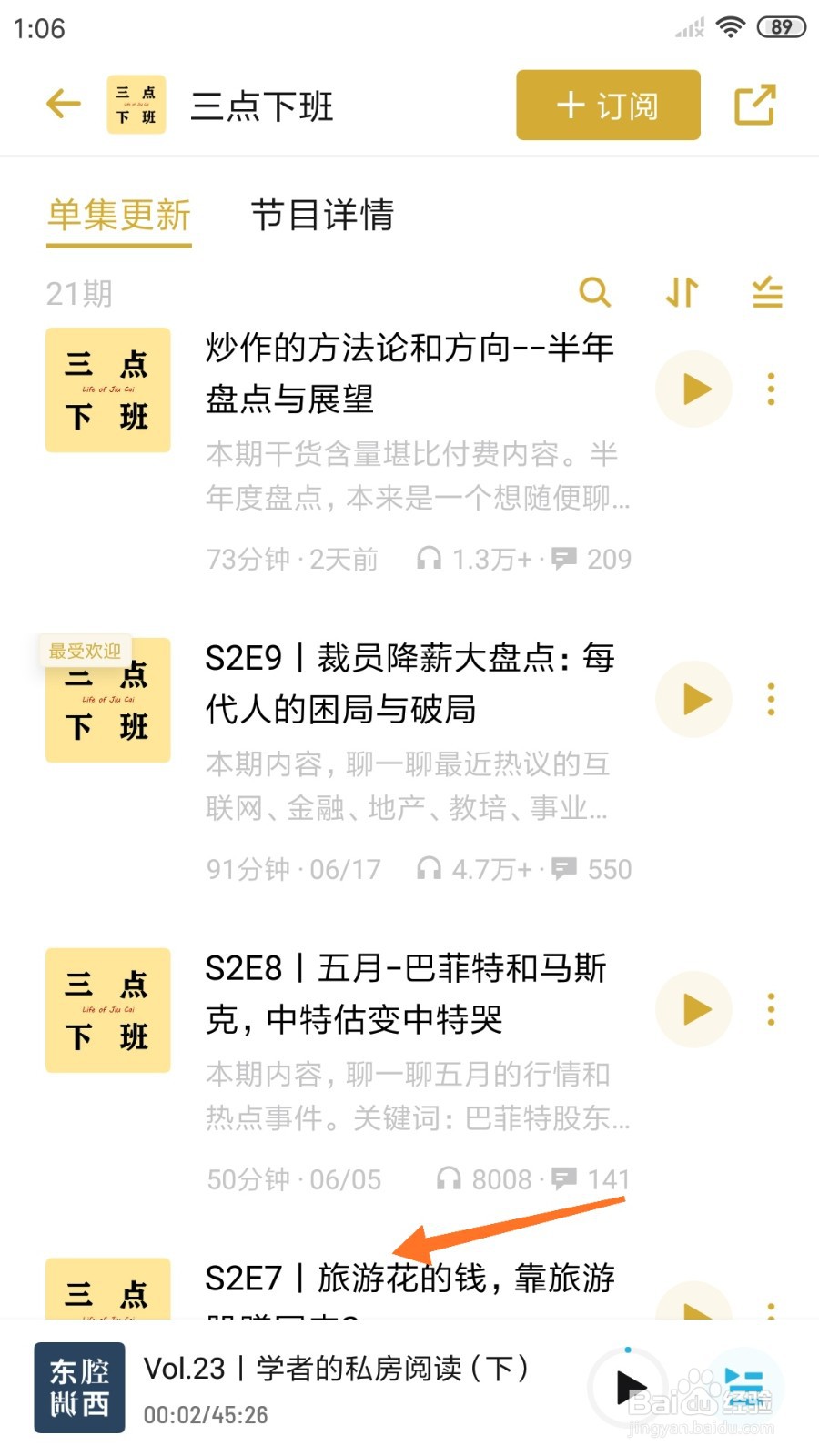Viewport: 819px width, 1456px height.
Task: Go back using the top arrow
Action: (x=64, y=105)
